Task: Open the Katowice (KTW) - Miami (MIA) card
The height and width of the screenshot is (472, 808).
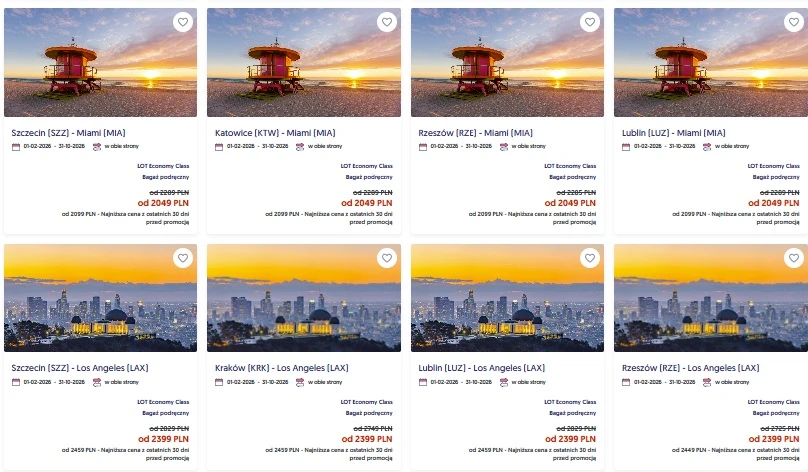Action: pyautogui.click(x=275, y=133)
